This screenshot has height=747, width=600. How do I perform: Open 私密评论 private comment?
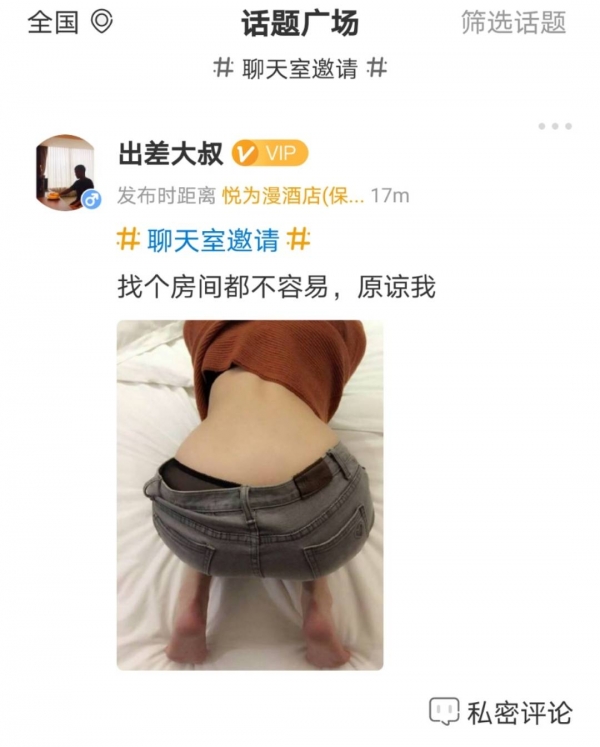point(502,712)
